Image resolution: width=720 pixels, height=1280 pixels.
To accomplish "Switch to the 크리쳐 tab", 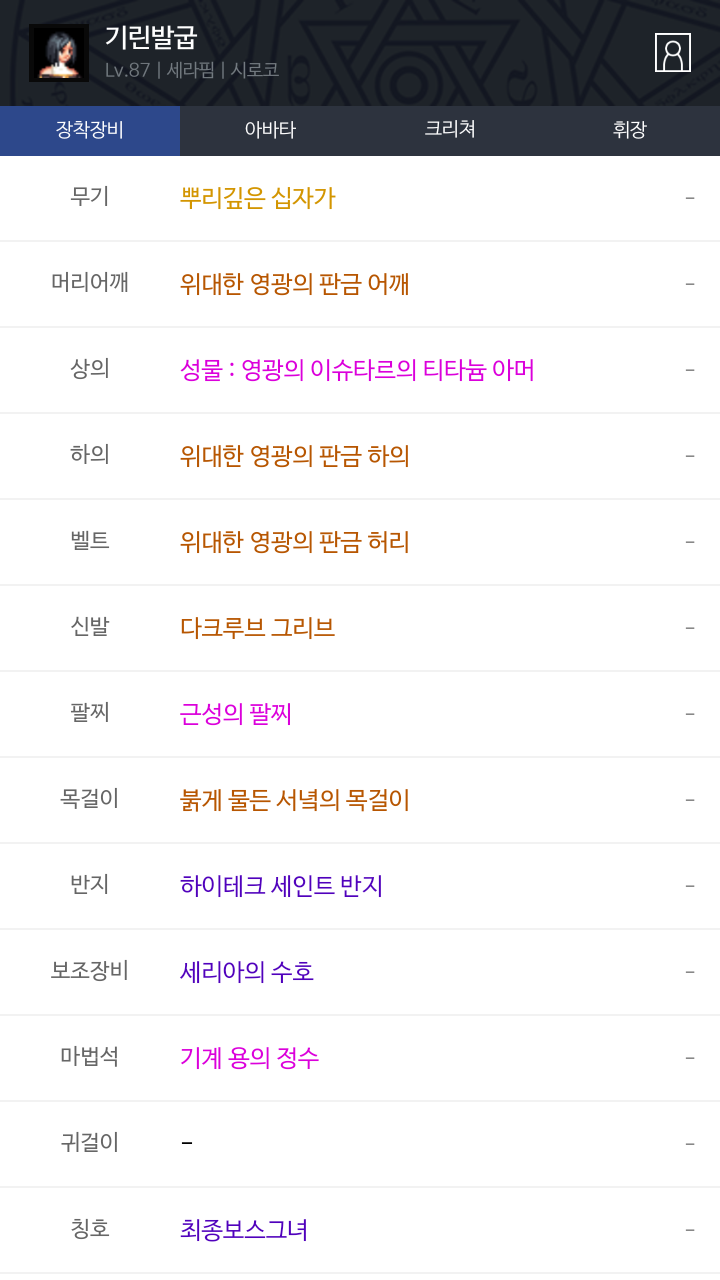I will (x=450, y=130).
